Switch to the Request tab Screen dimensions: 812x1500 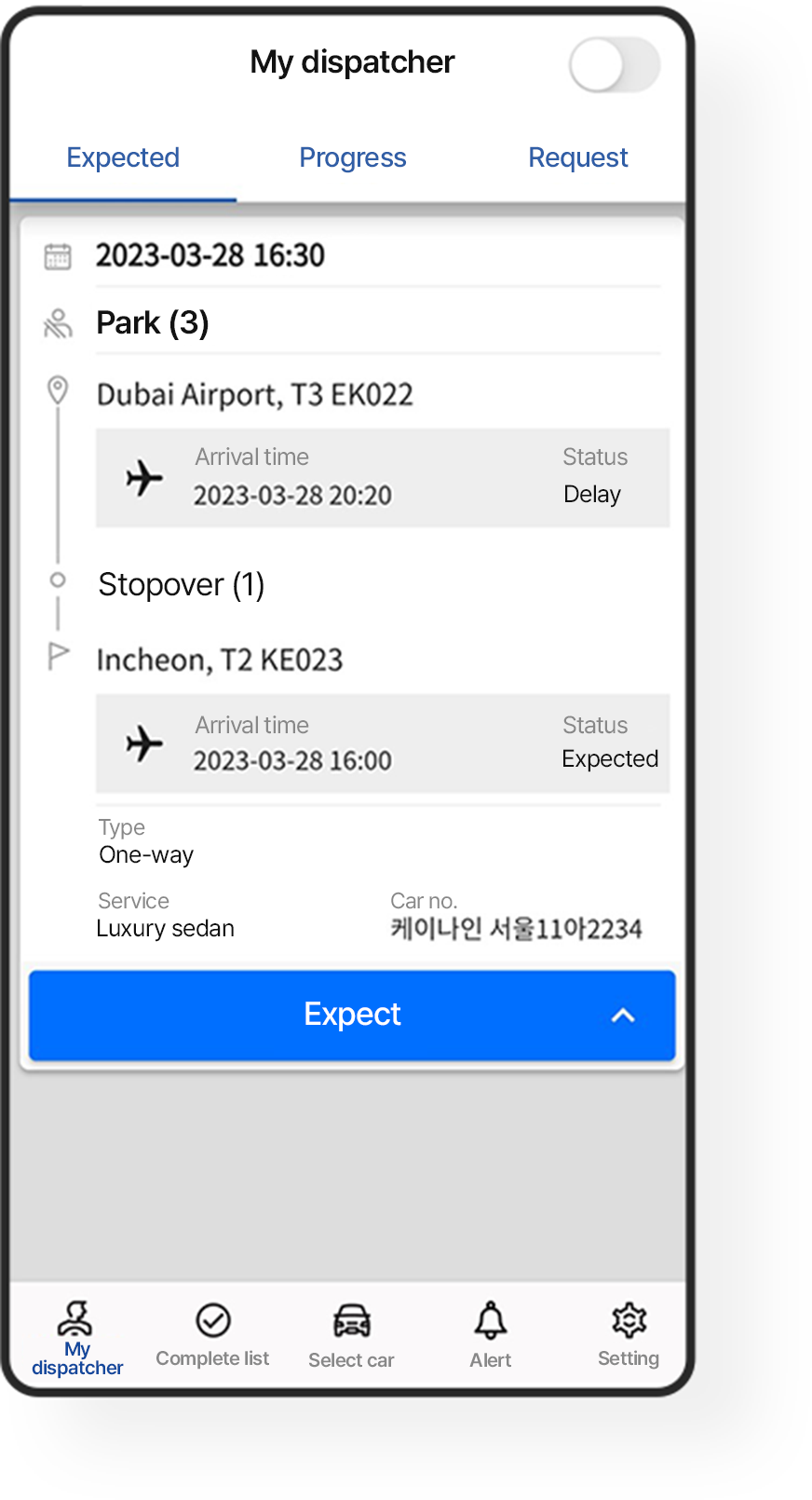click(577, 157)
